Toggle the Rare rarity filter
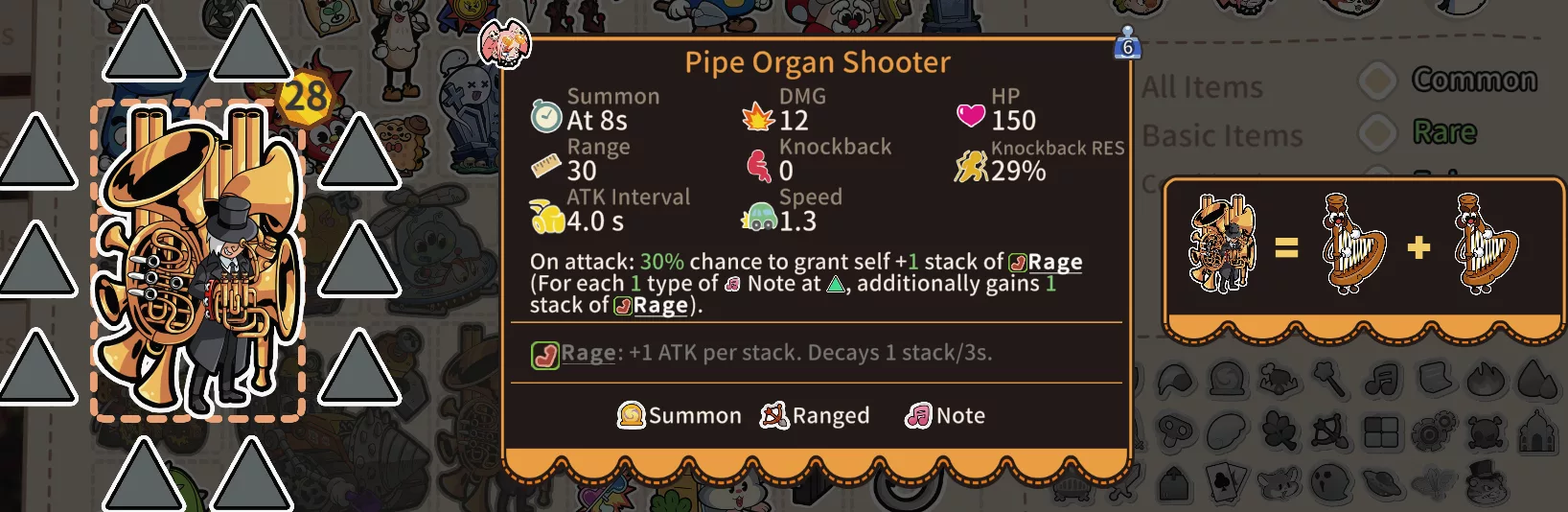Screen dimensions: 1568x512 (x=1378, y=131)
